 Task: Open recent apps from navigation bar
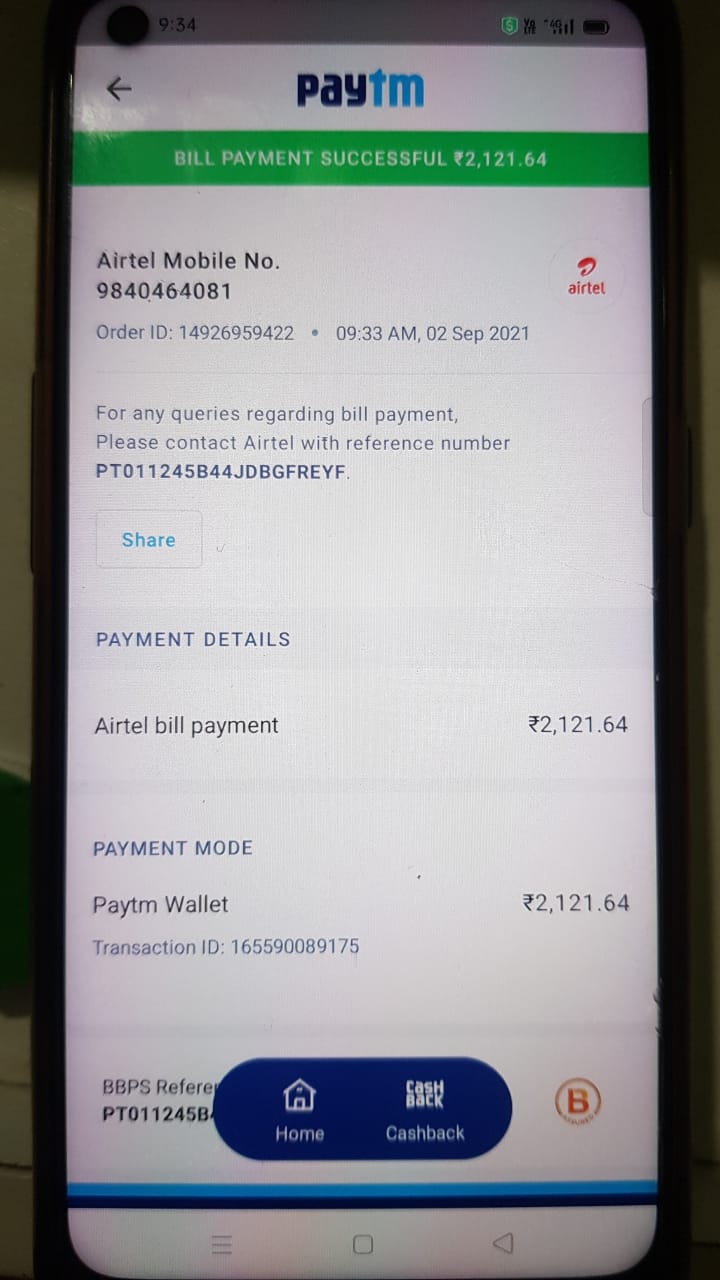coord(222,1244)
